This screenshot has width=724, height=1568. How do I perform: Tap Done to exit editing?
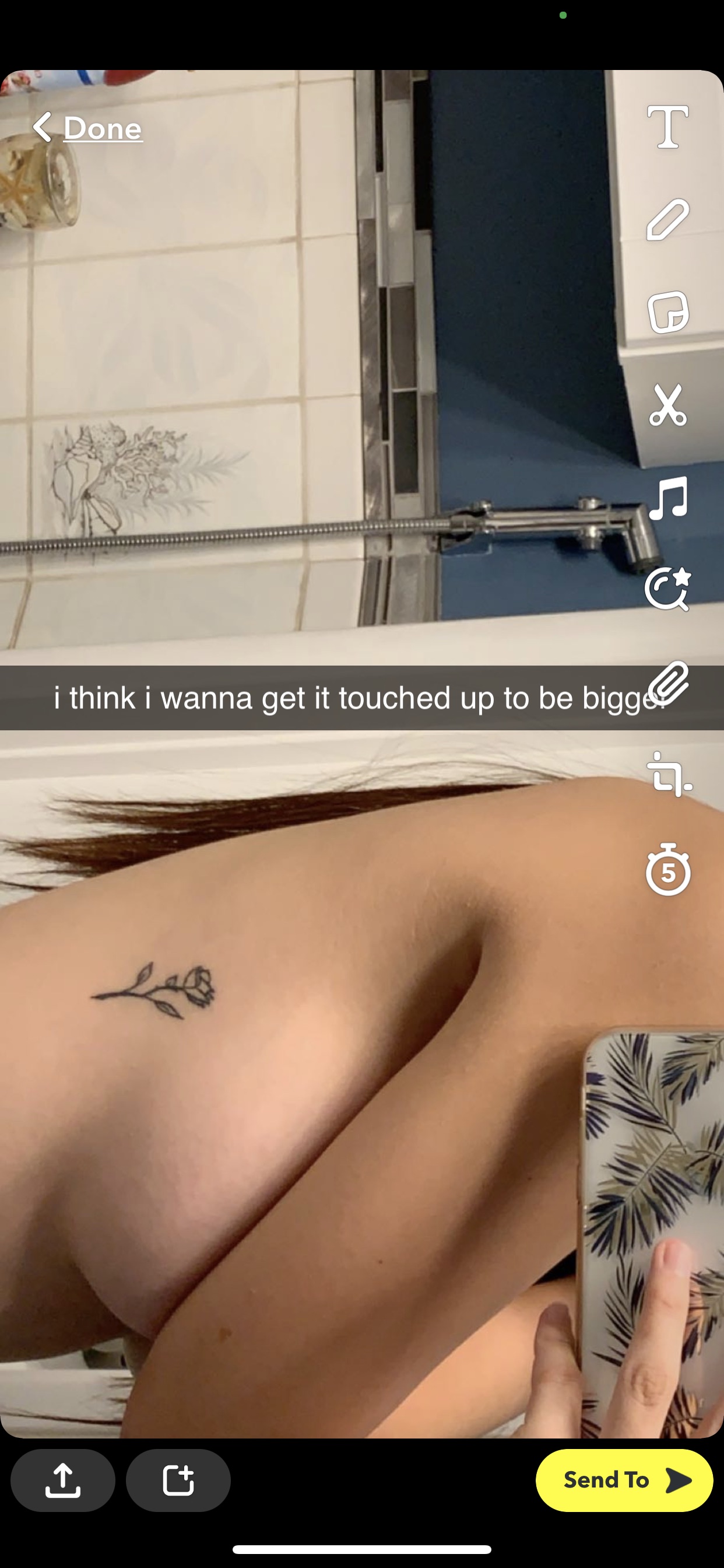pyautogui.click(x=87, y=128)
